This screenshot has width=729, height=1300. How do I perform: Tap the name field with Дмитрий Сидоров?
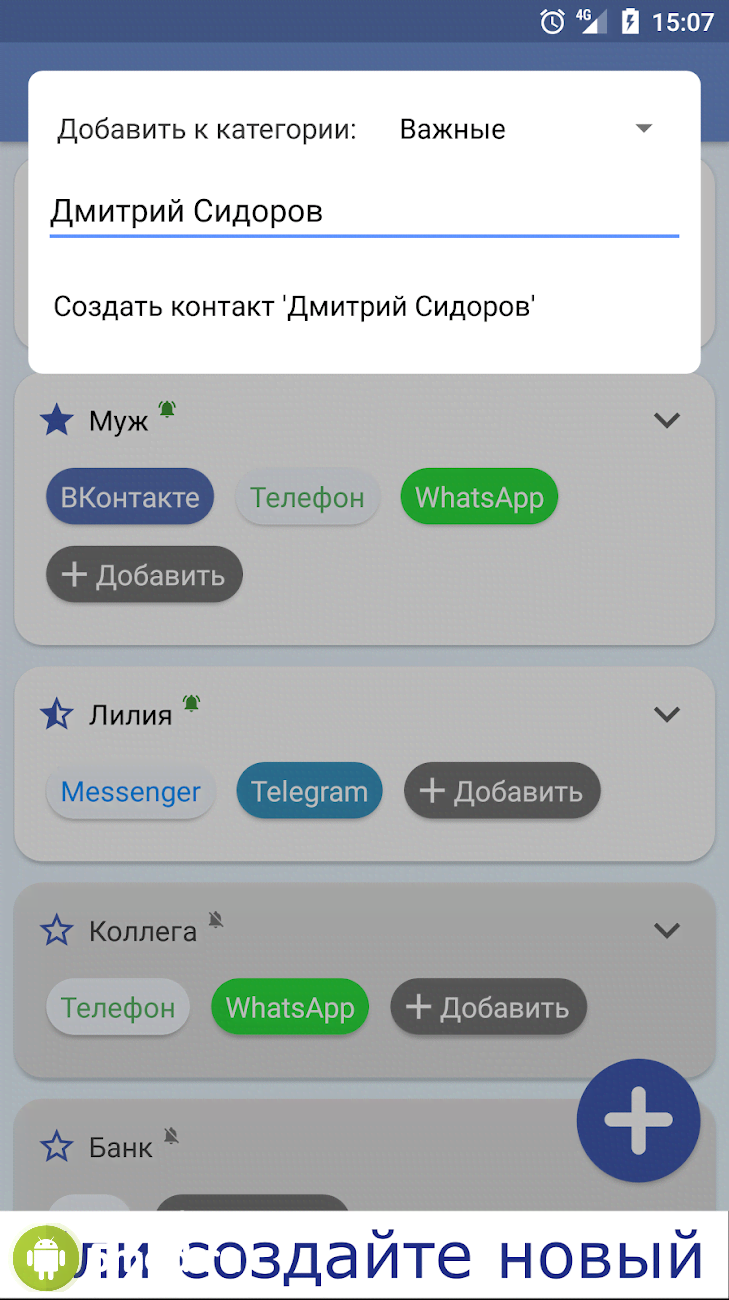pyautogui.click(x=364, y=211)
